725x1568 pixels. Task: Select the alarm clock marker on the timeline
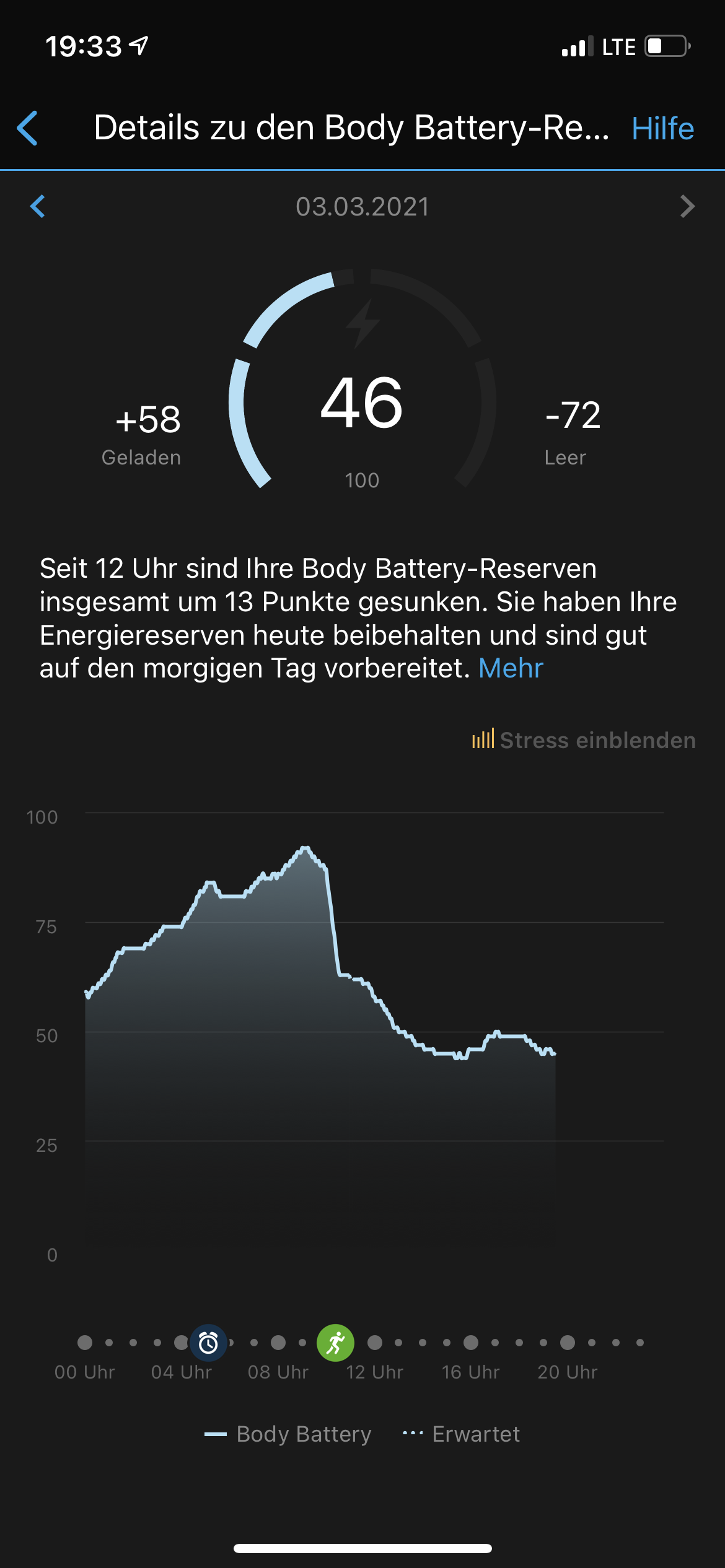[x=208, y=1343]
